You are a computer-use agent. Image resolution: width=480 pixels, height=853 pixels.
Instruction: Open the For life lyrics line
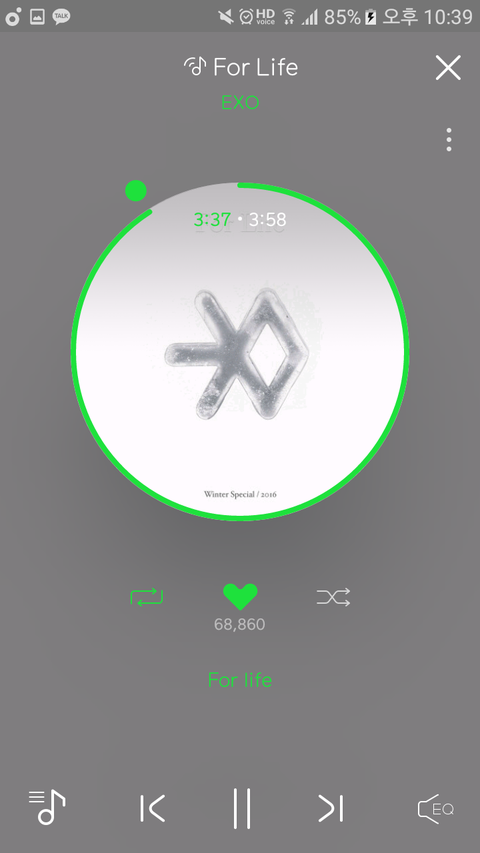pyautogui.click(x=240, y=679)
